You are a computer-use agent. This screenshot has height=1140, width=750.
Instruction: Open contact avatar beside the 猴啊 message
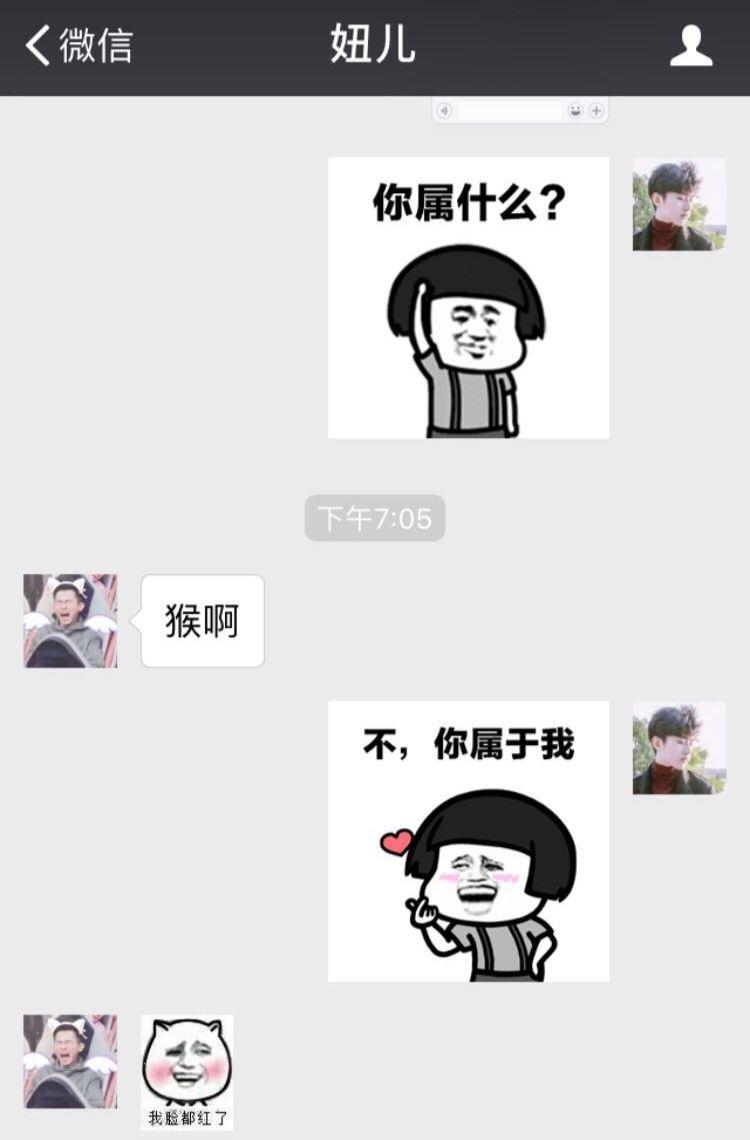coord(70,621)
